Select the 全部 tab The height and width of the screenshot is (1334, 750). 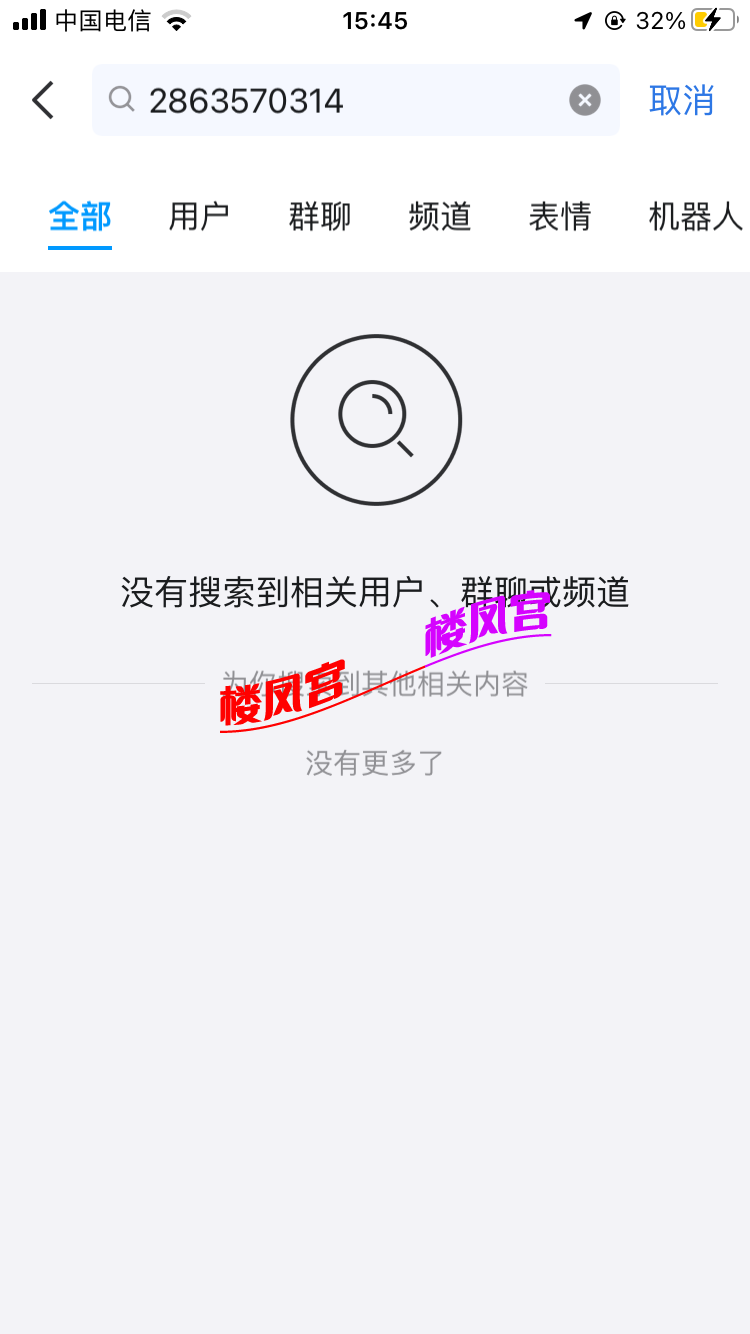tap(79, 216)
